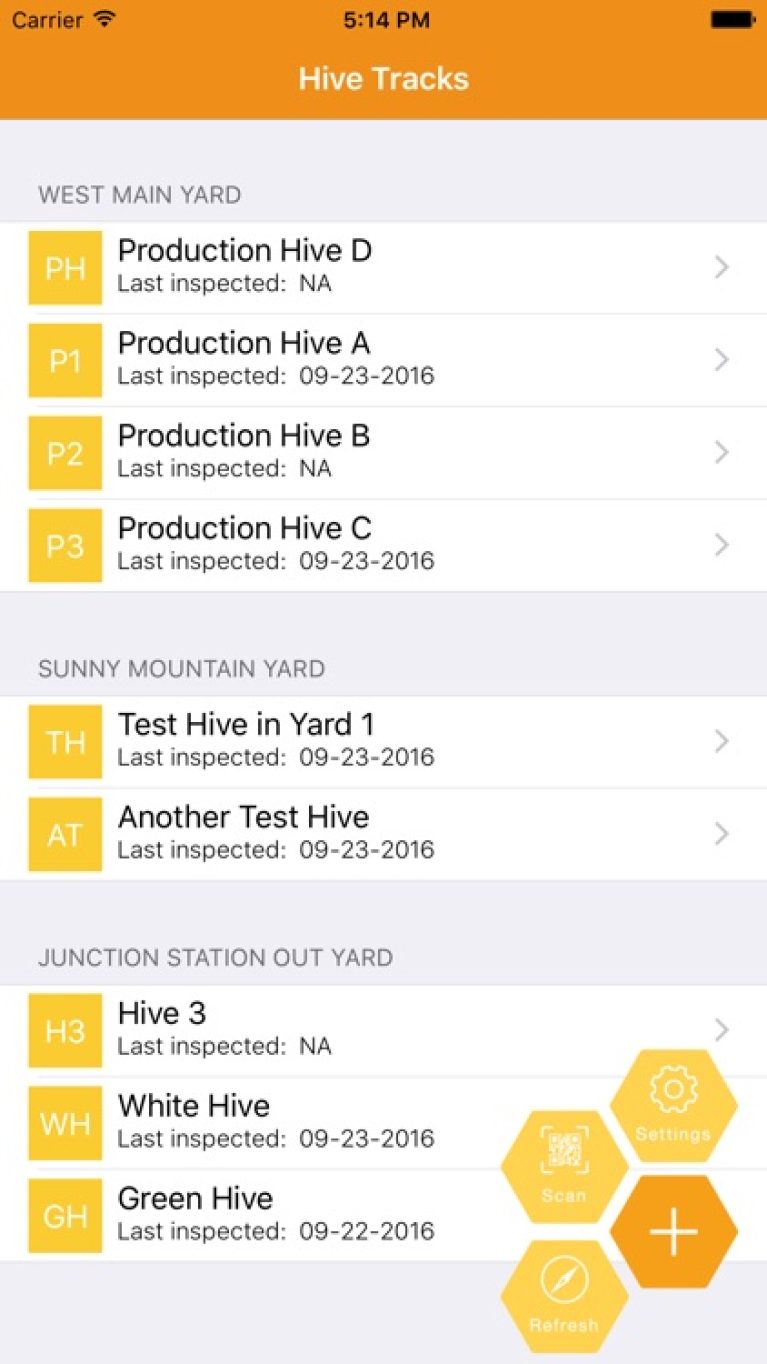Tap the Wi-Fi icon in the status bar
Viewport: 767px width, 1364px height.
pos(101,18)
